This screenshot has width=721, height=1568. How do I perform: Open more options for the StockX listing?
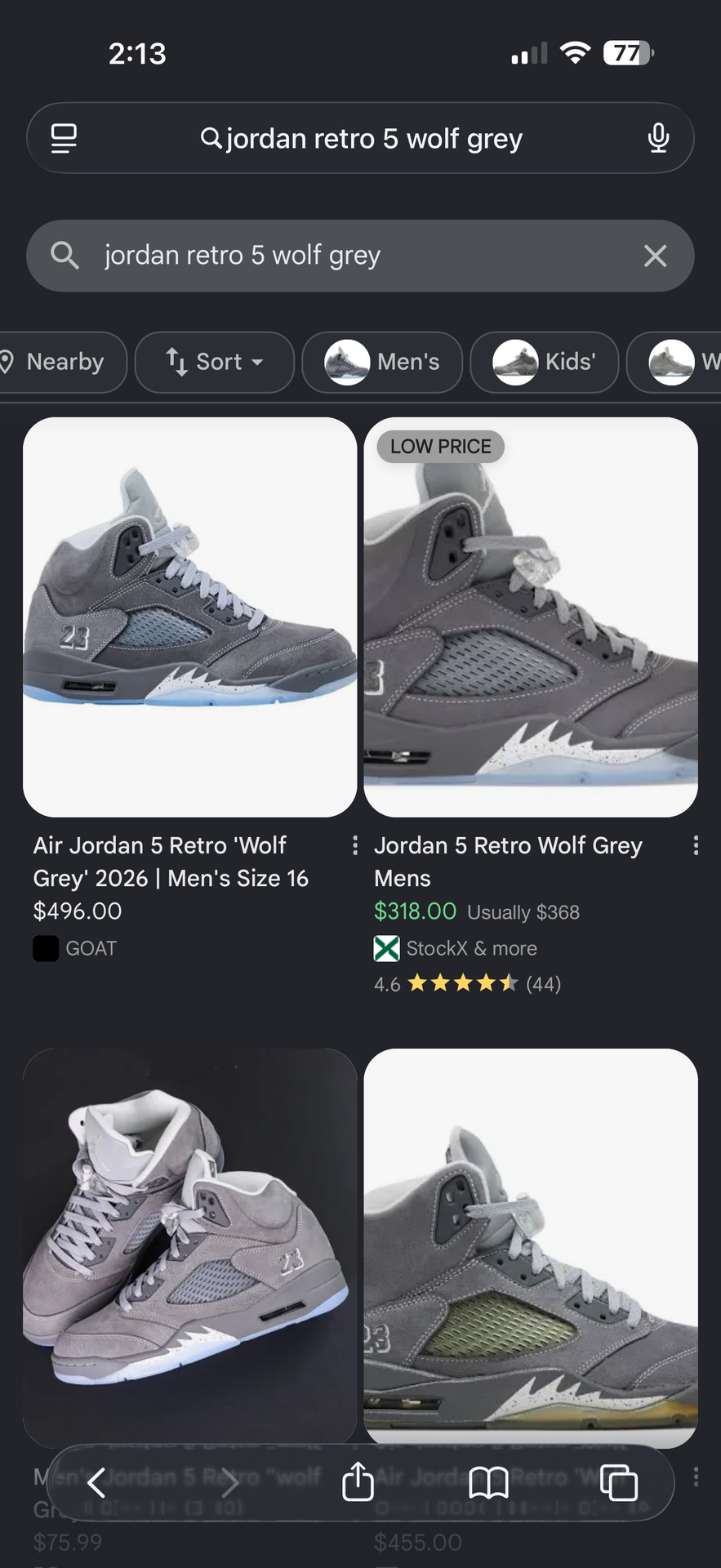tap(696, 846)
